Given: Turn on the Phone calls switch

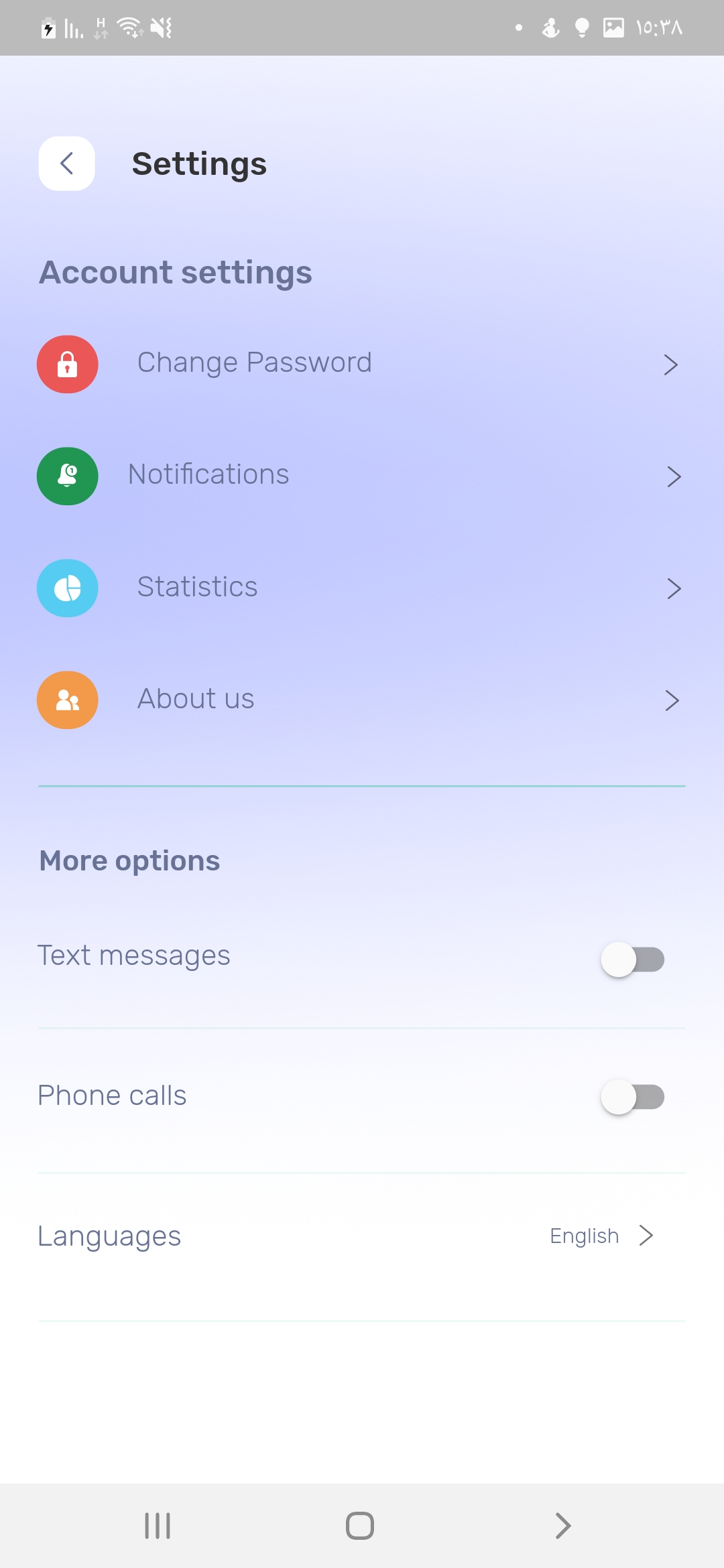Looking at the screenshot, I should pos(633,1097).
